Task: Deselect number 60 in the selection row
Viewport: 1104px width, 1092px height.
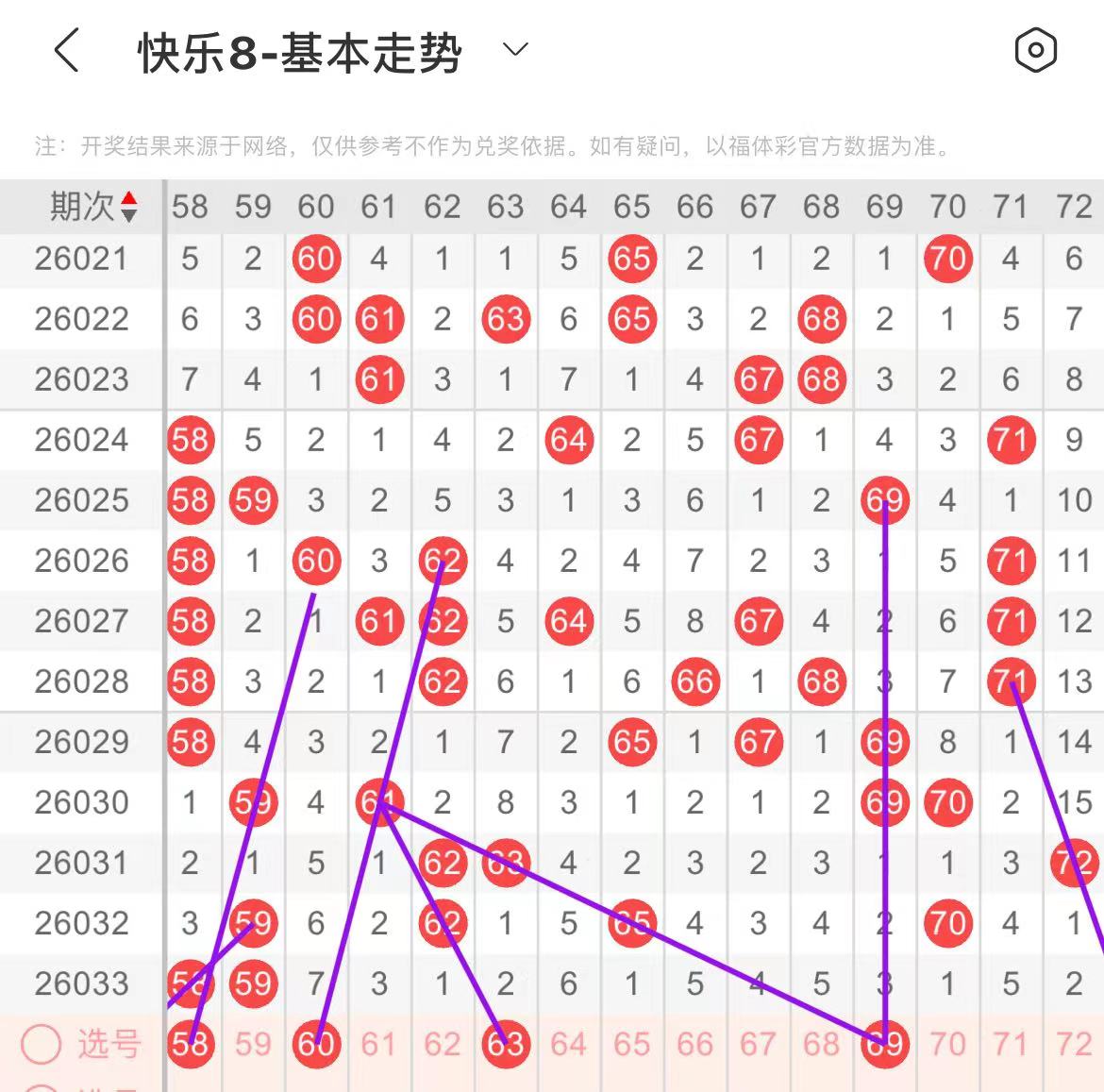Action: [x=316, y=1044]
